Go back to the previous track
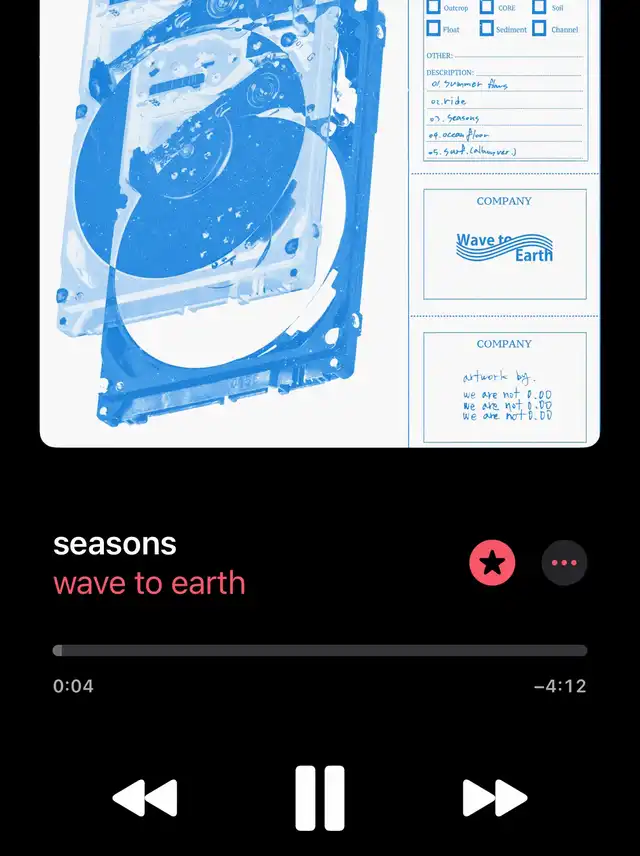Screen dimensions: 640x856 tap(145, 798)
